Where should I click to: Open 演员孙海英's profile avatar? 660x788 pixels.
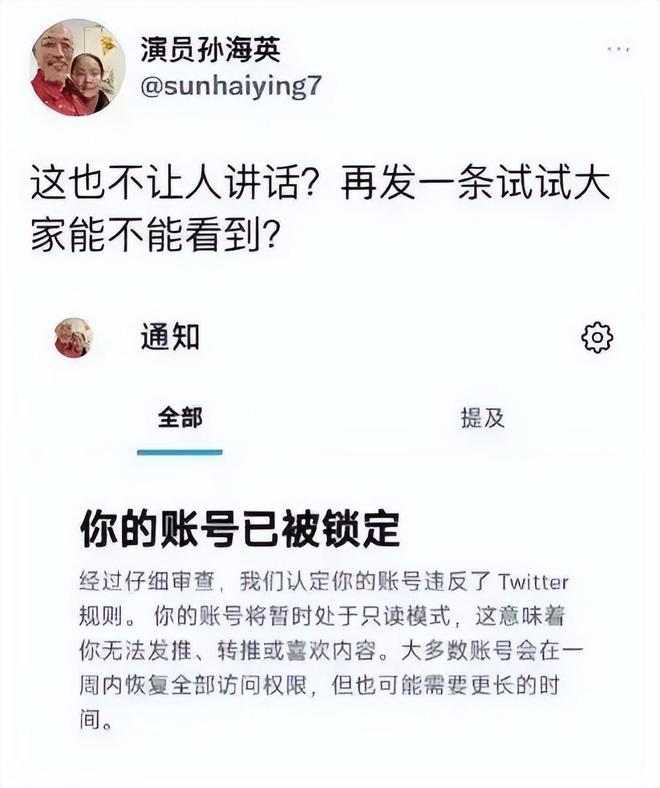tap(76, 68)
